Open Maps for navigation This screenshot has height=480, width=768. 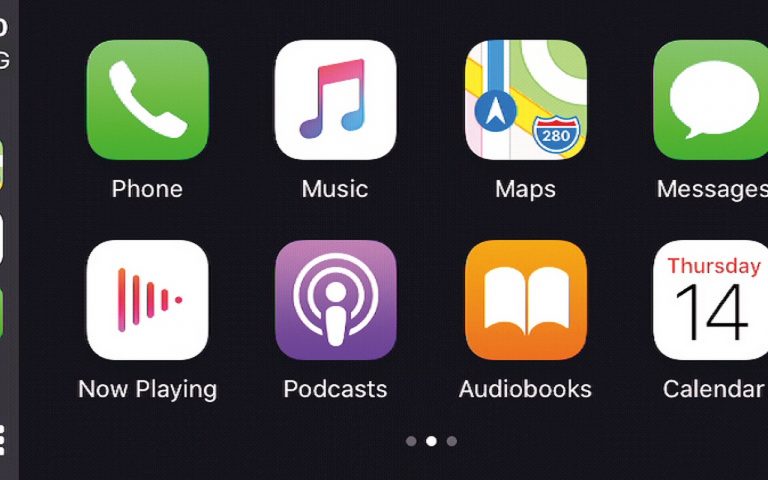click(x=525, y=100)
